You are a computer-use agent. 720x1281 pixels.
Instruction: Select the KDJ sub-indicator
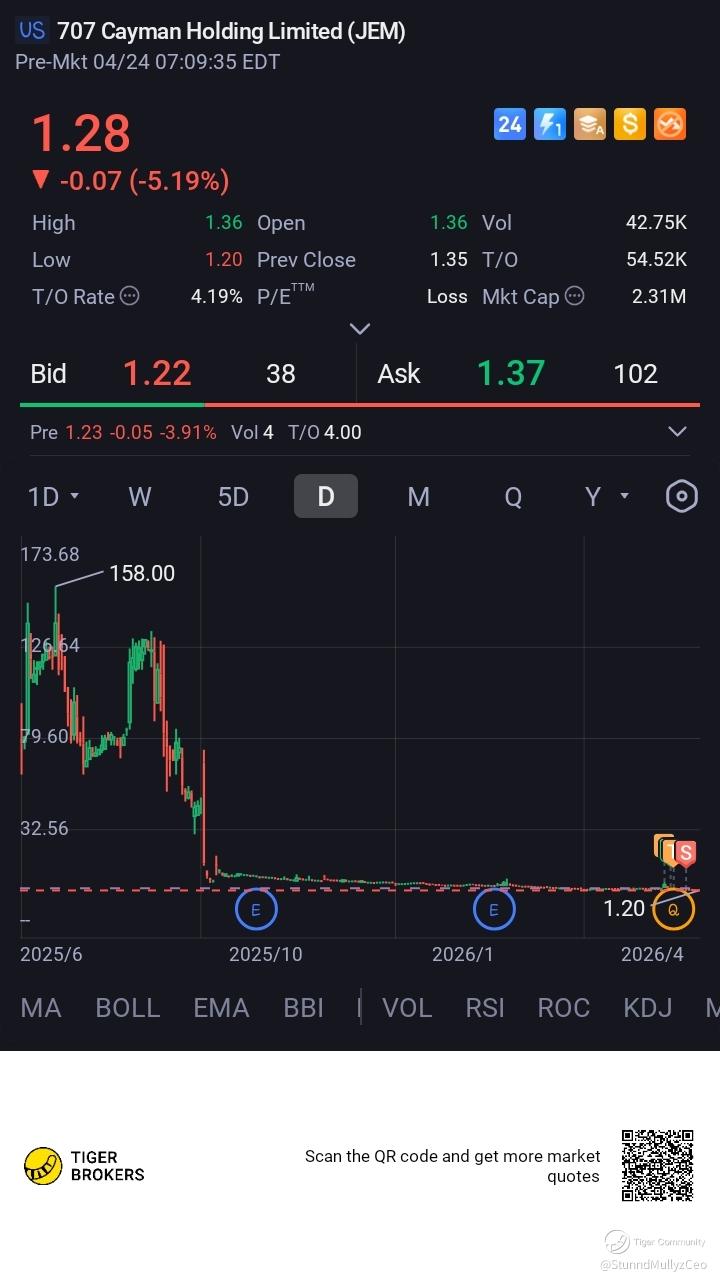pos(648,1007)
